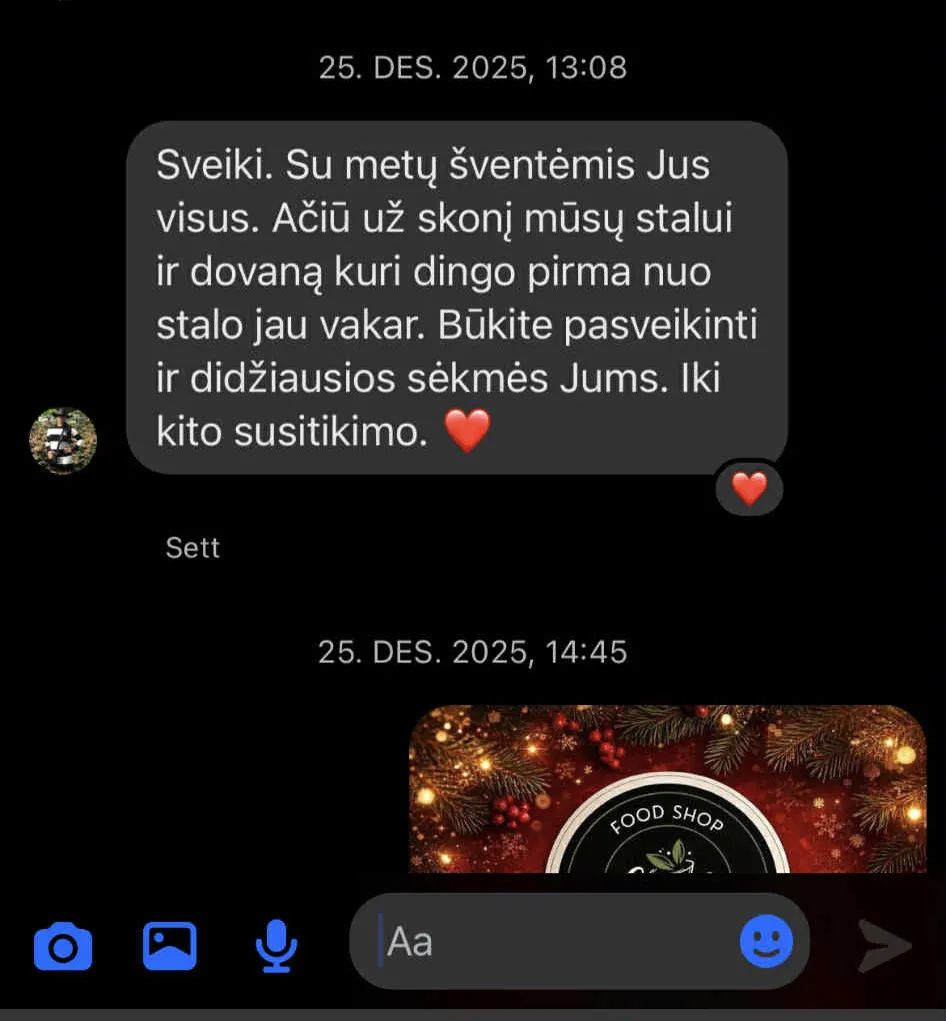This screenshot has width=946, height=1021.
Task: Tap the send arrow
Action: pyautogui.click(x=885, y=945)
